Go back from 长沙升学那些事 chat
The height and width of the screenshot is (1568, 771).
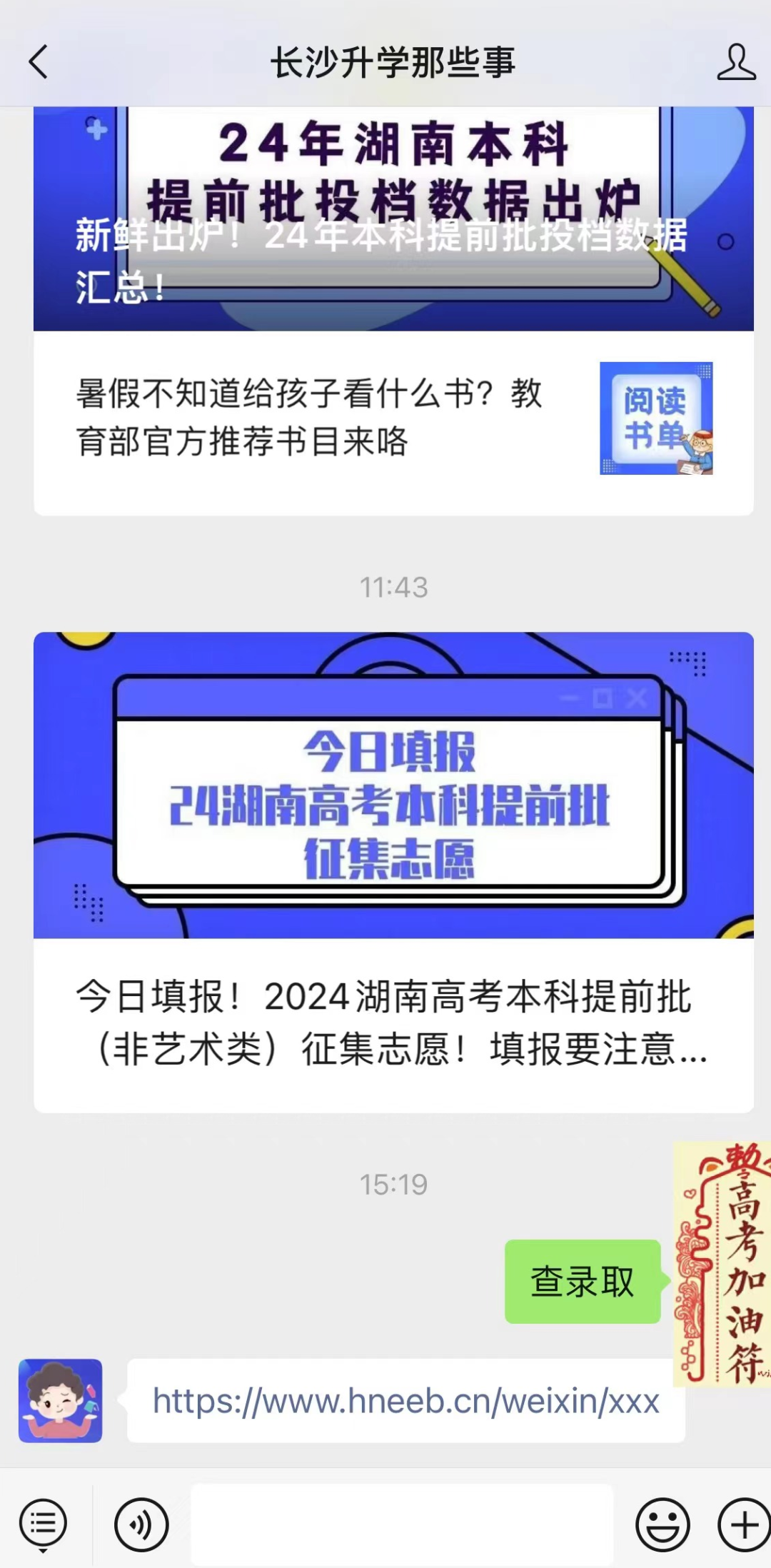pos(39,62)
